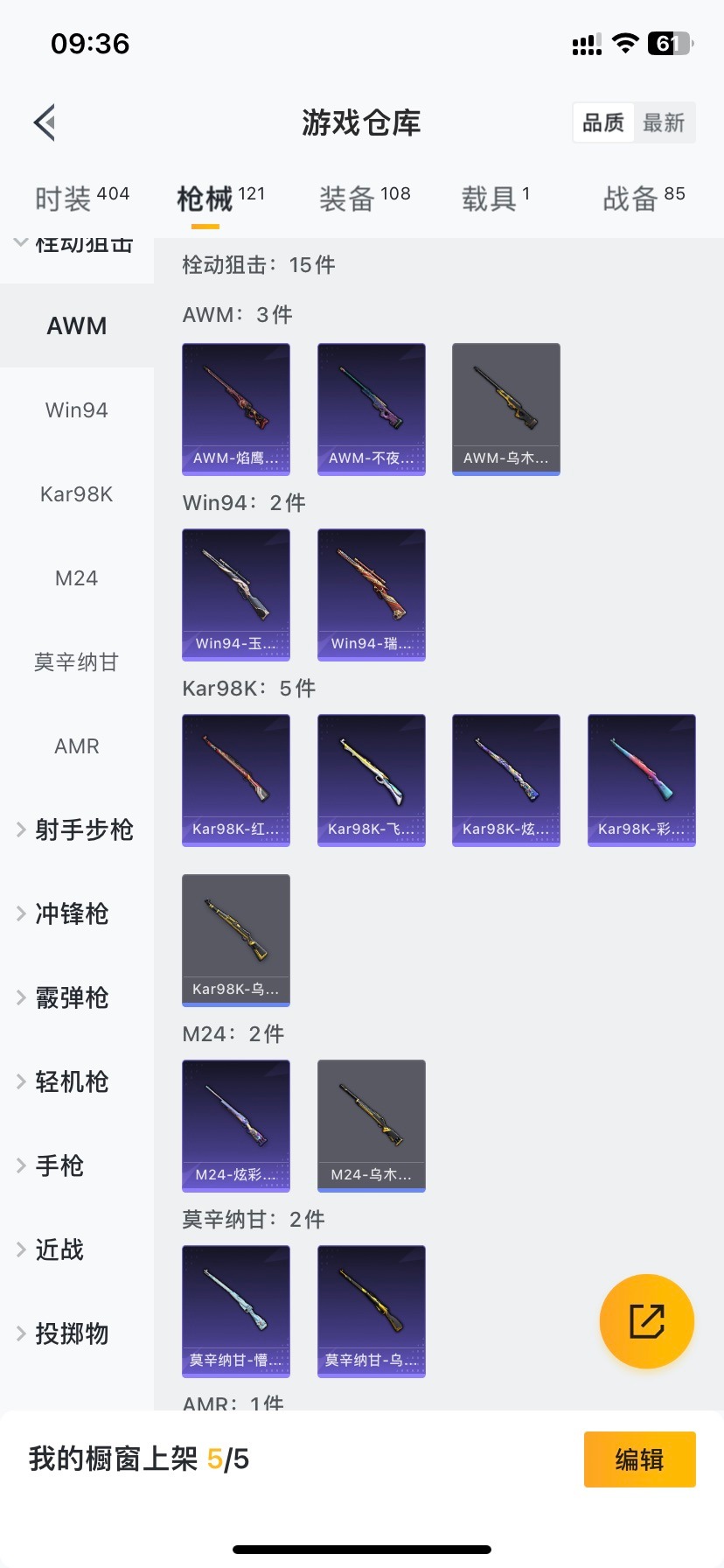This screenshot has width=724, height=1568.
Task: Open the Win94-玉 skin item
Action: click(236, 594)
